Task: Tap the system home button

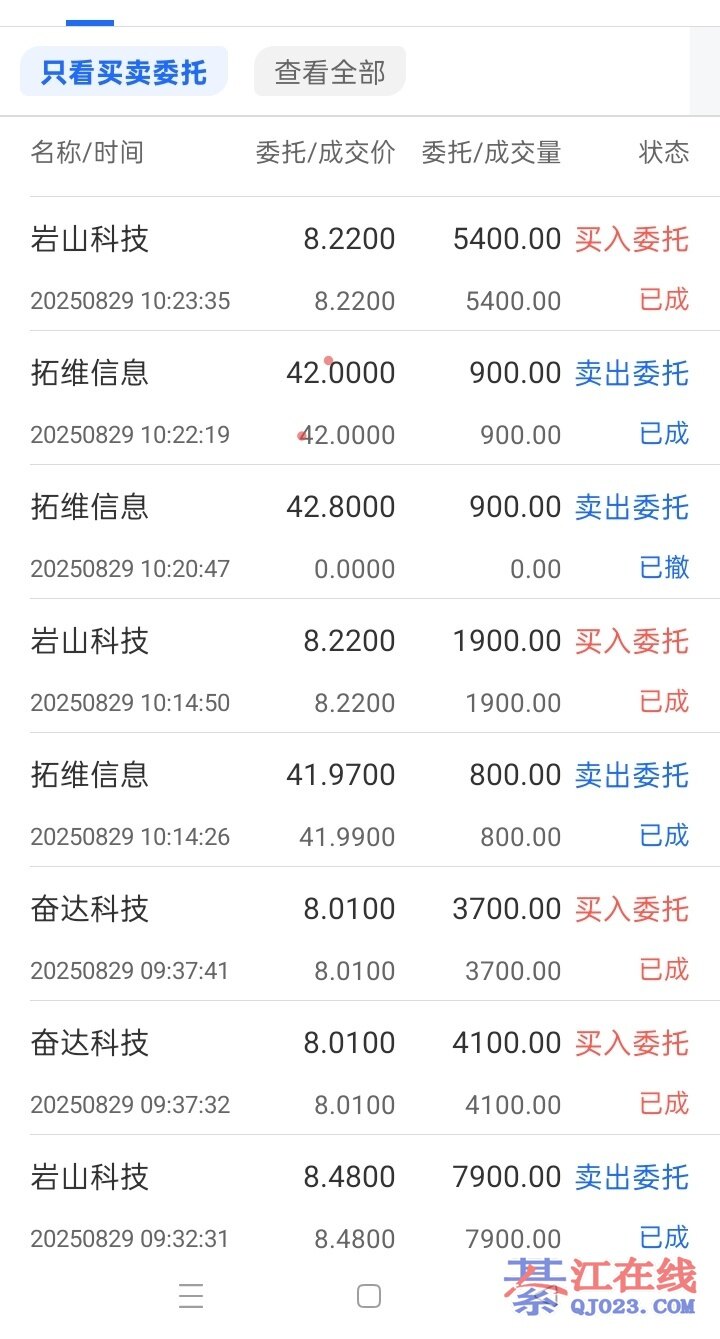Action: point(369,1296)
